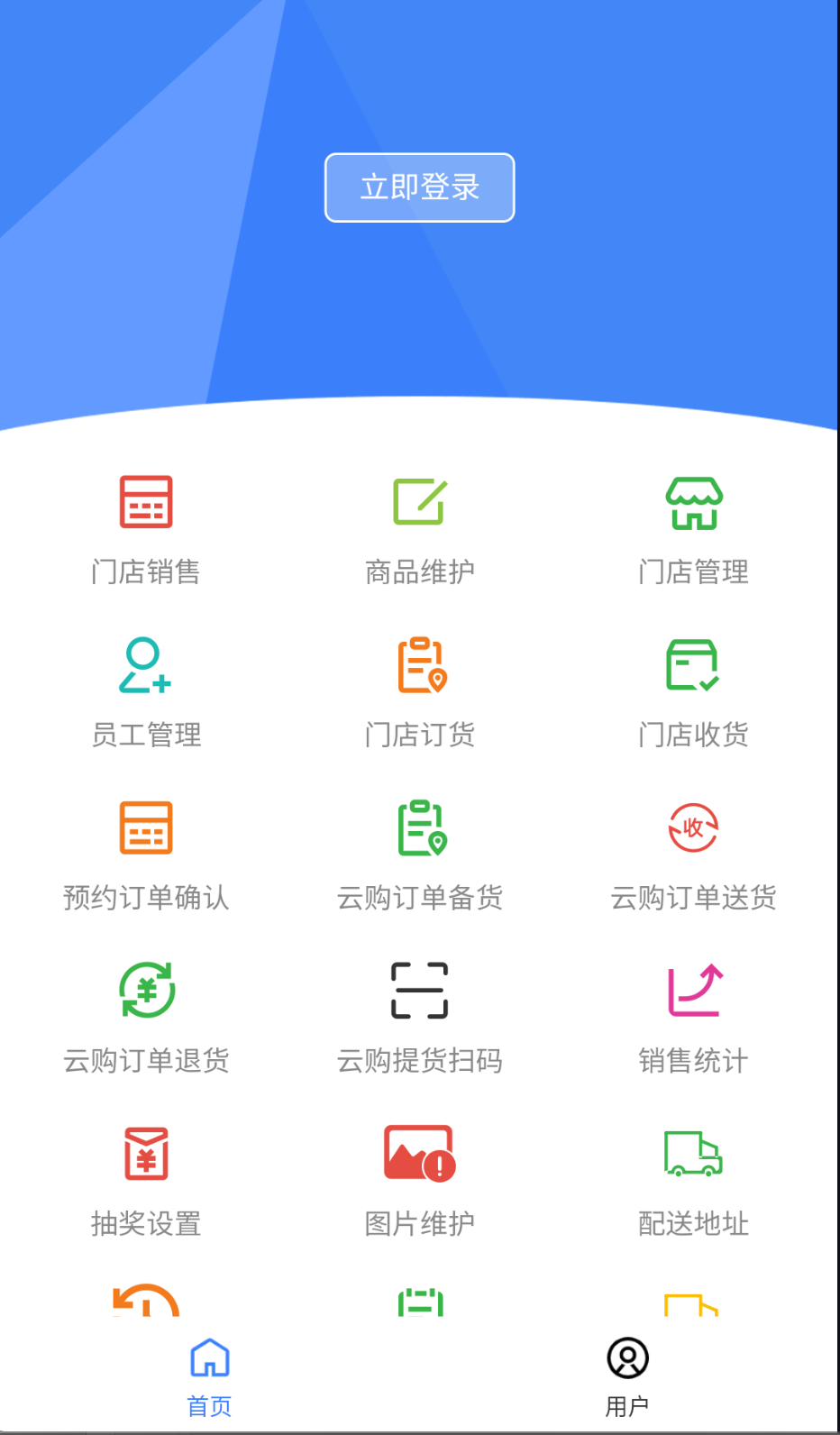Screen dimensions: 840x1435
Task: Tap the green clipboard icon in the bottom row
Action: point(419,1302)
